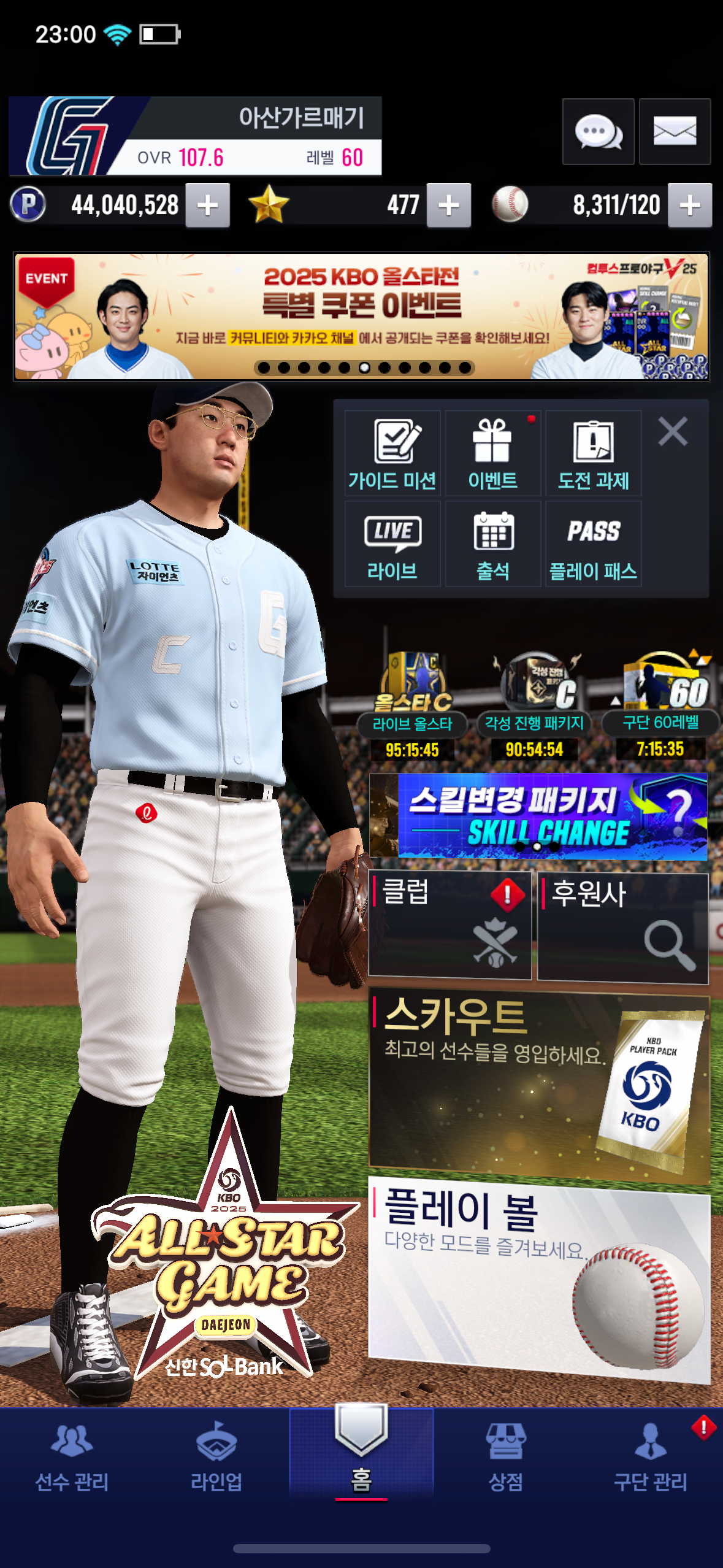Open the 이벤트 gift menu

pos(492,453)
